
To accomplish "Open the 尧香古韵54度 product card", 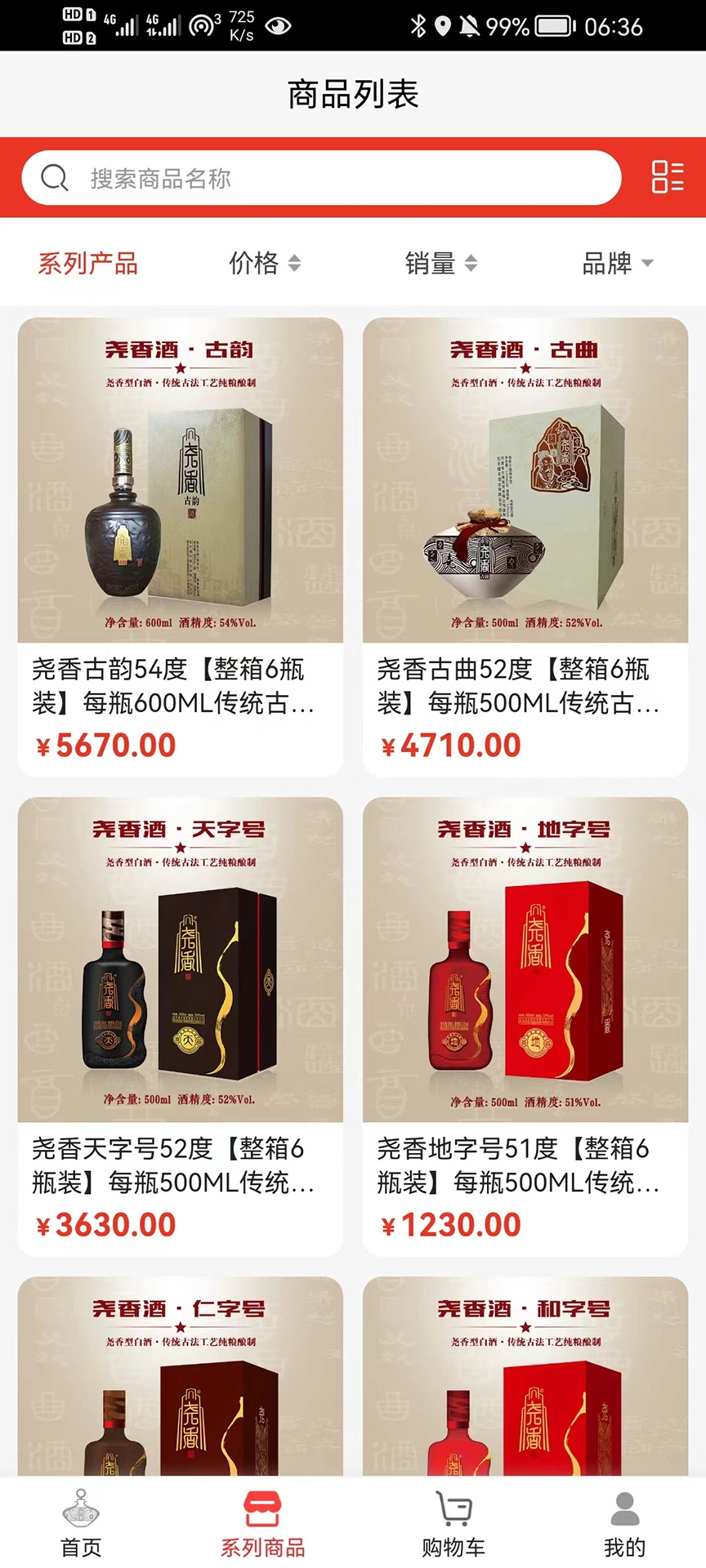I will [181, 546].
